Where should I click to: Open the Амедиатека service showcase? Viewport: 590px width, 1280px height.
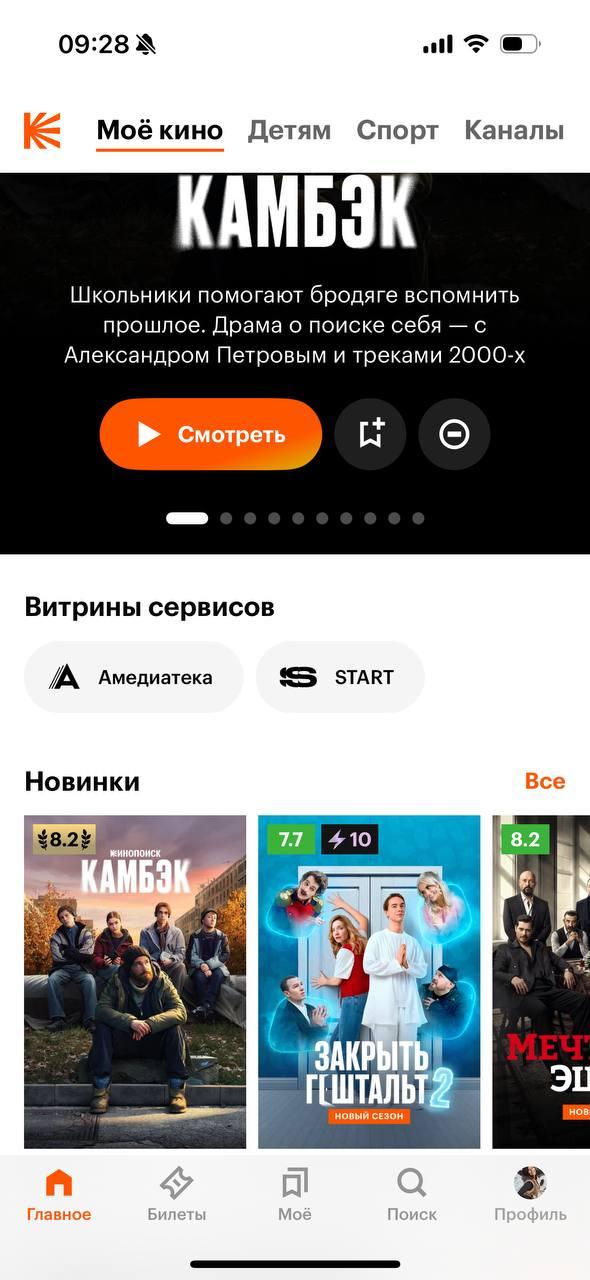[x=134, y=677]
